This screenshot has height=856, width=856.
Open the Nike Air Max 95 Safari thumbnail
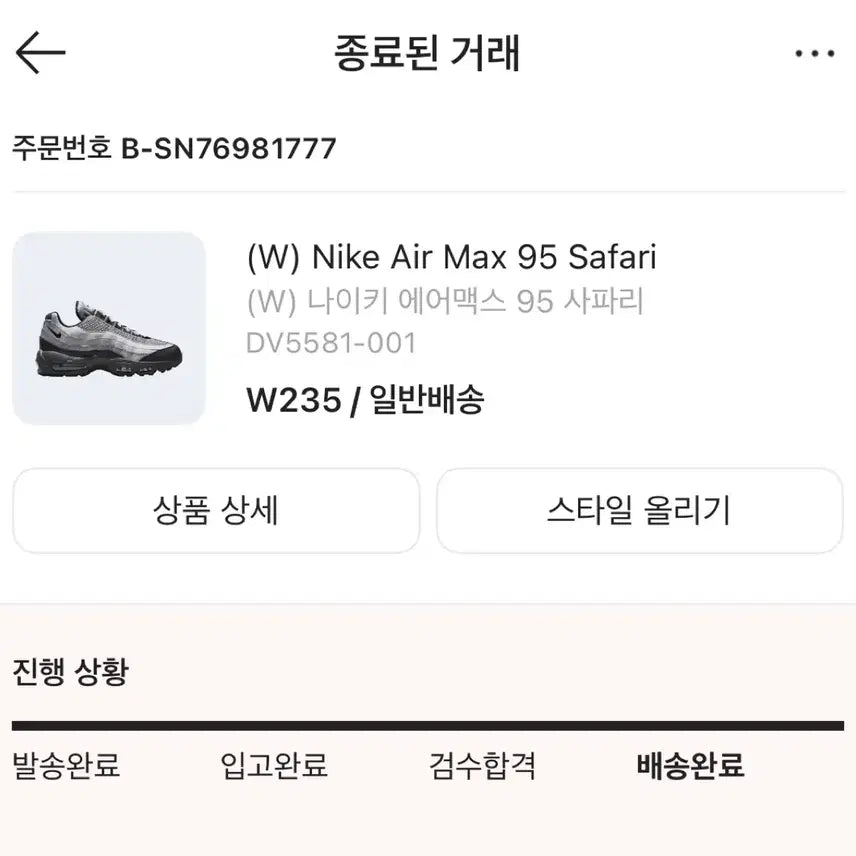pos(109,328)
